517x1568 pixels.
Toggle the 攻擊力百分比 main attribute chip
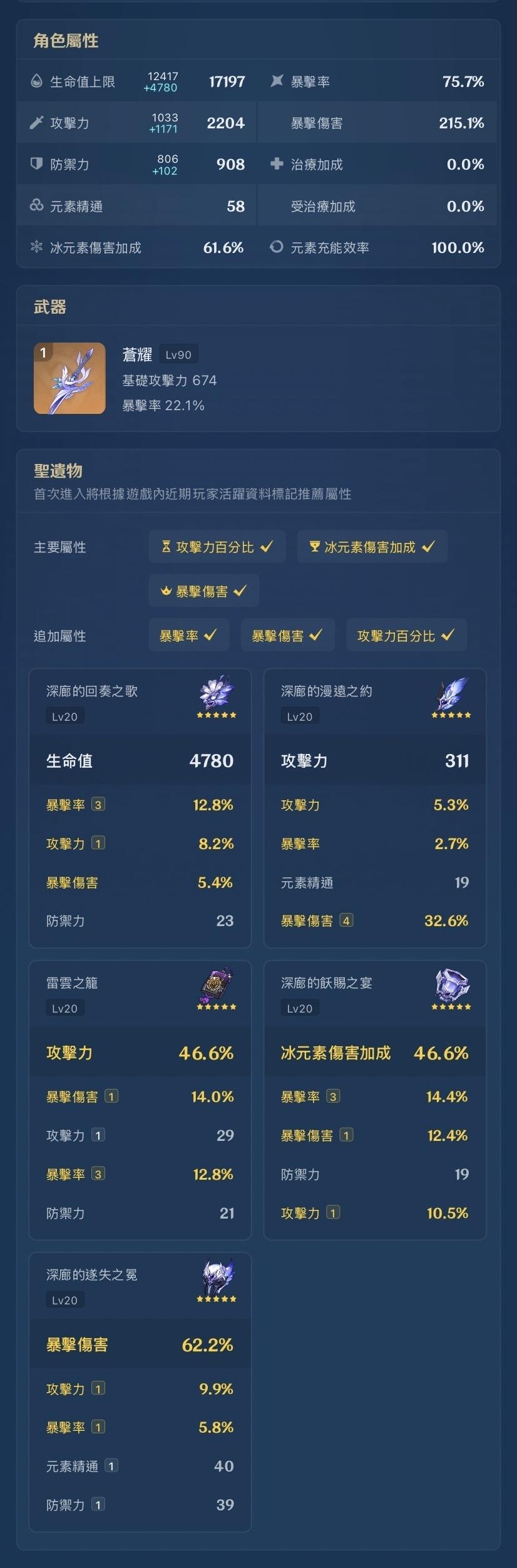click(x=217, y=547)
